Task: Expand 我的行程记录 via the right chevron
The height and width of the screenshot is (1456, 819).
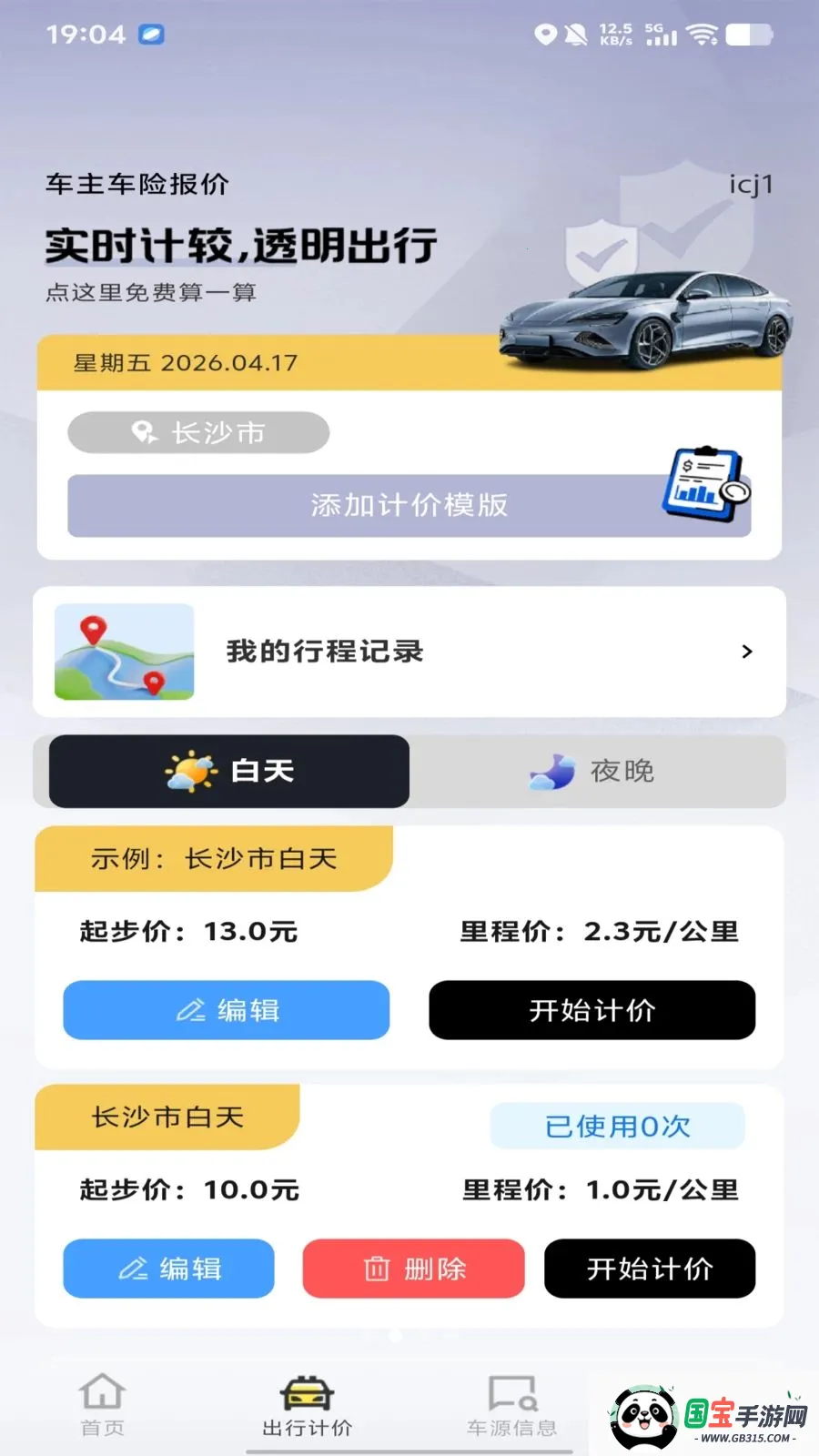Action: 748,652
